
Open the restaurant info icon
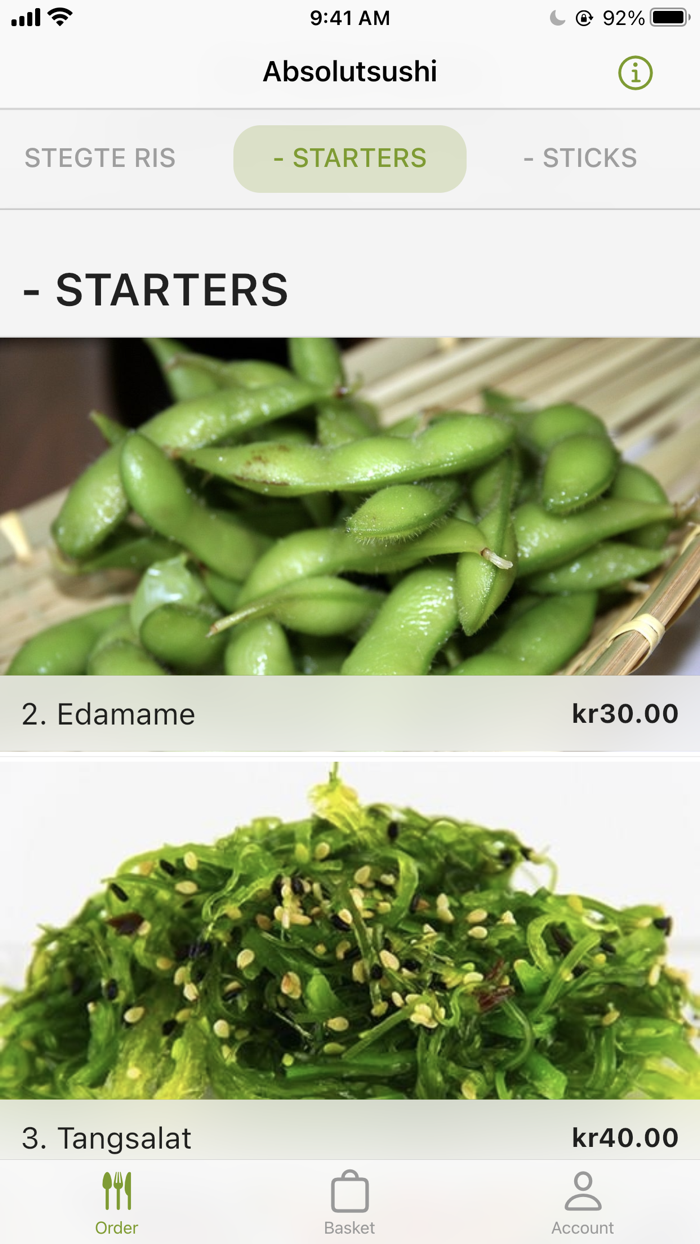pos(635,73)
